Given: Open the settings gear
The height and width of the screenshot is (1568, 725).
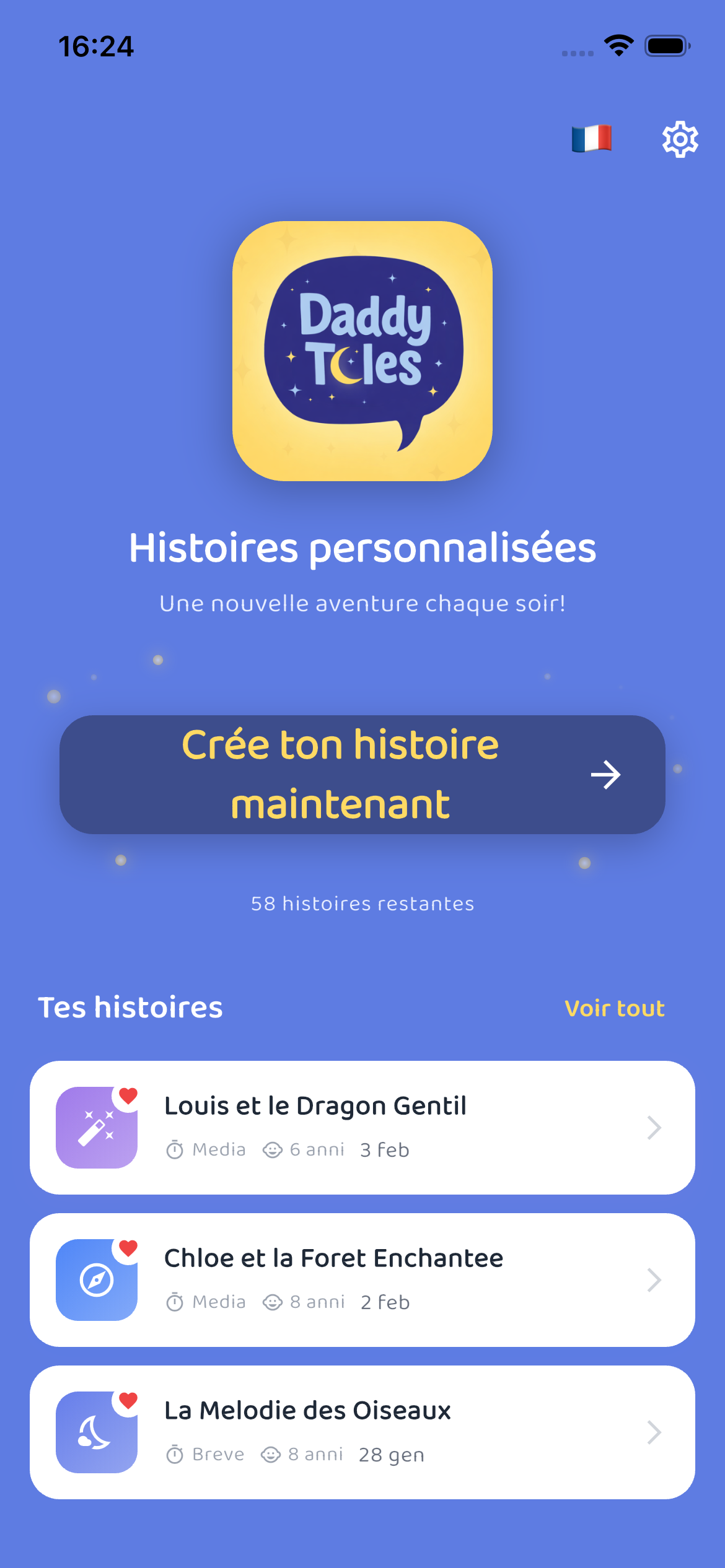Looking at the screenshot, I should point(679,139).
